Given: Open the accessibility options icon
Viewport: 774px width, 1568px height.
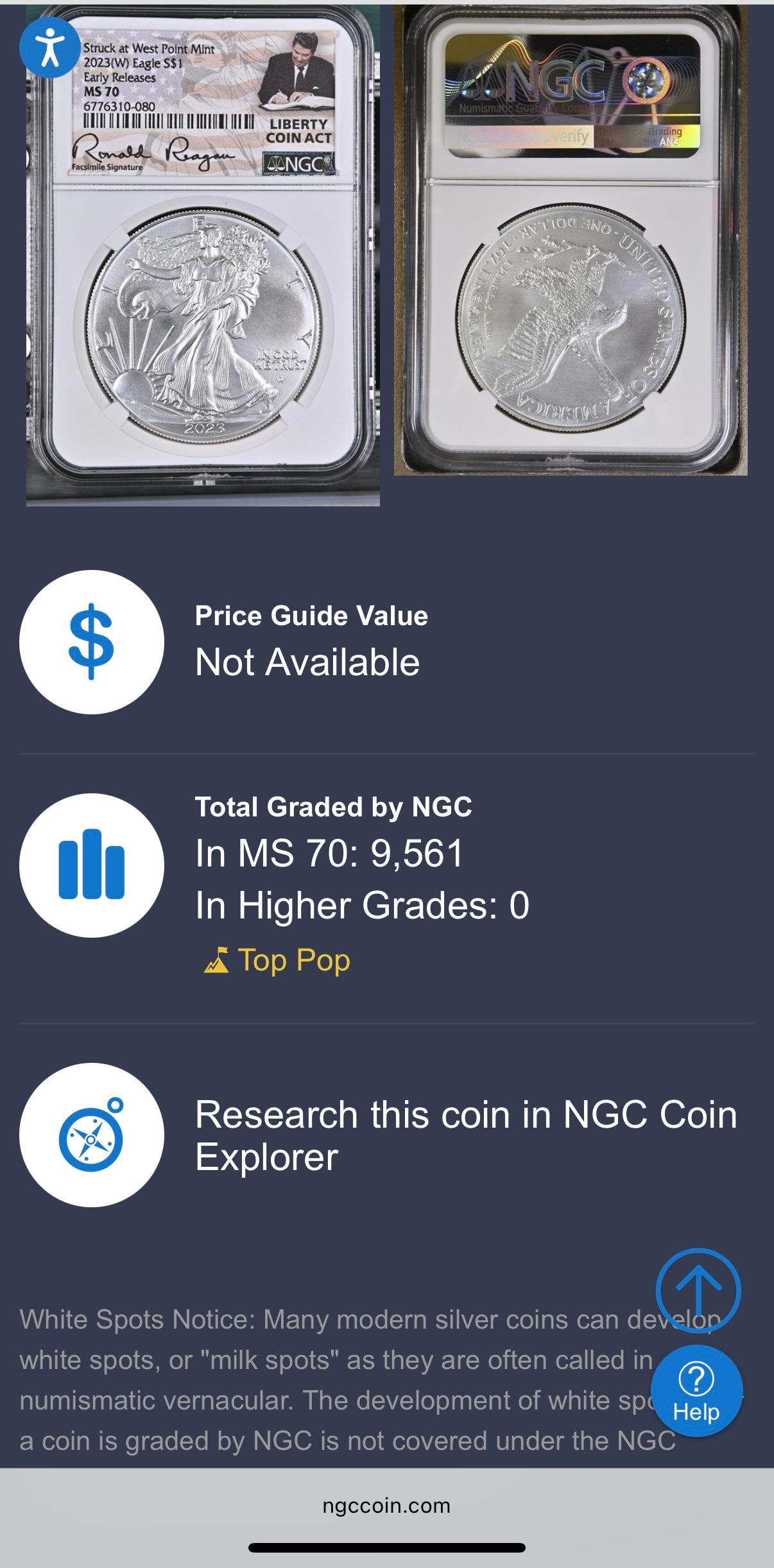Looking at the screenshot, I should (x=49, y=48).
